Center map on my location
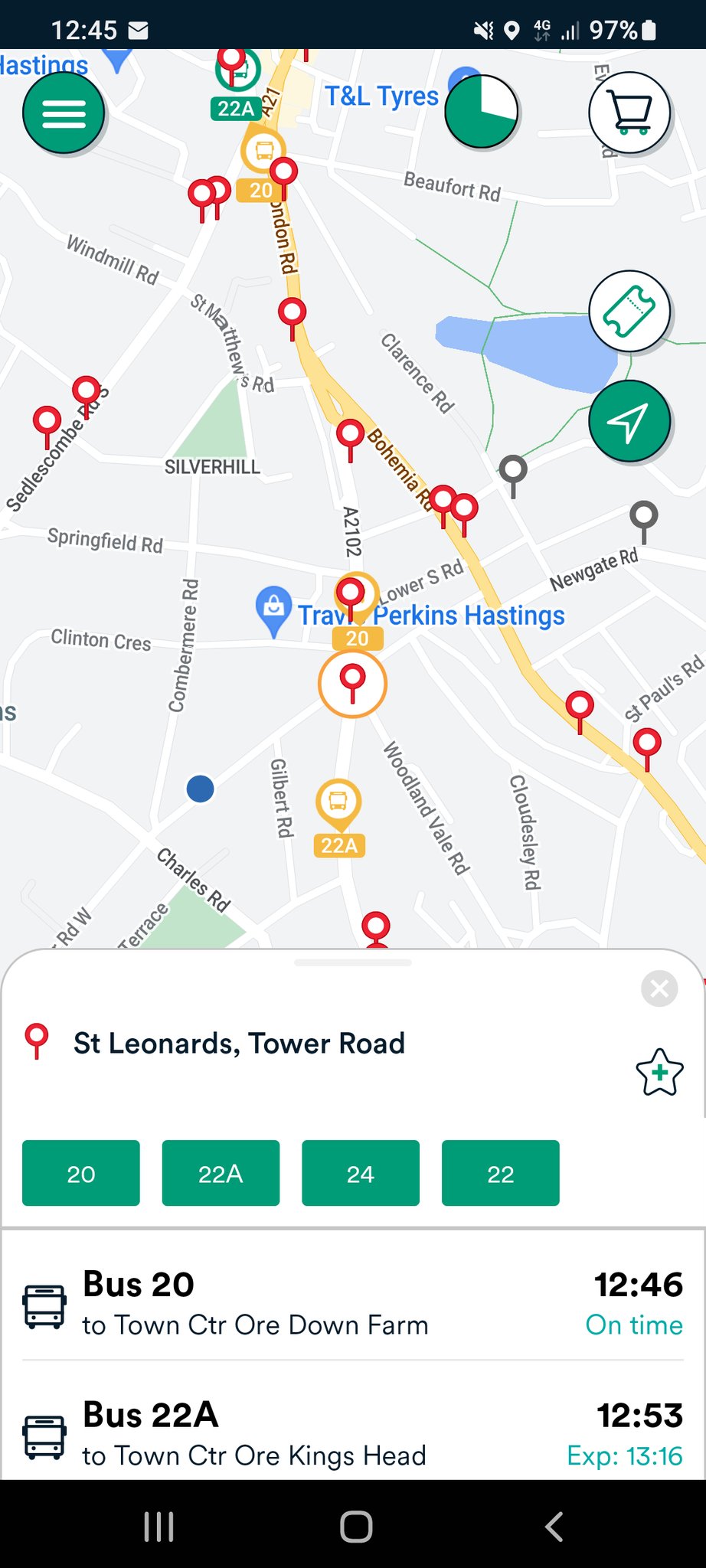This screenshot has height=1568, width=706. click(629, 421)
